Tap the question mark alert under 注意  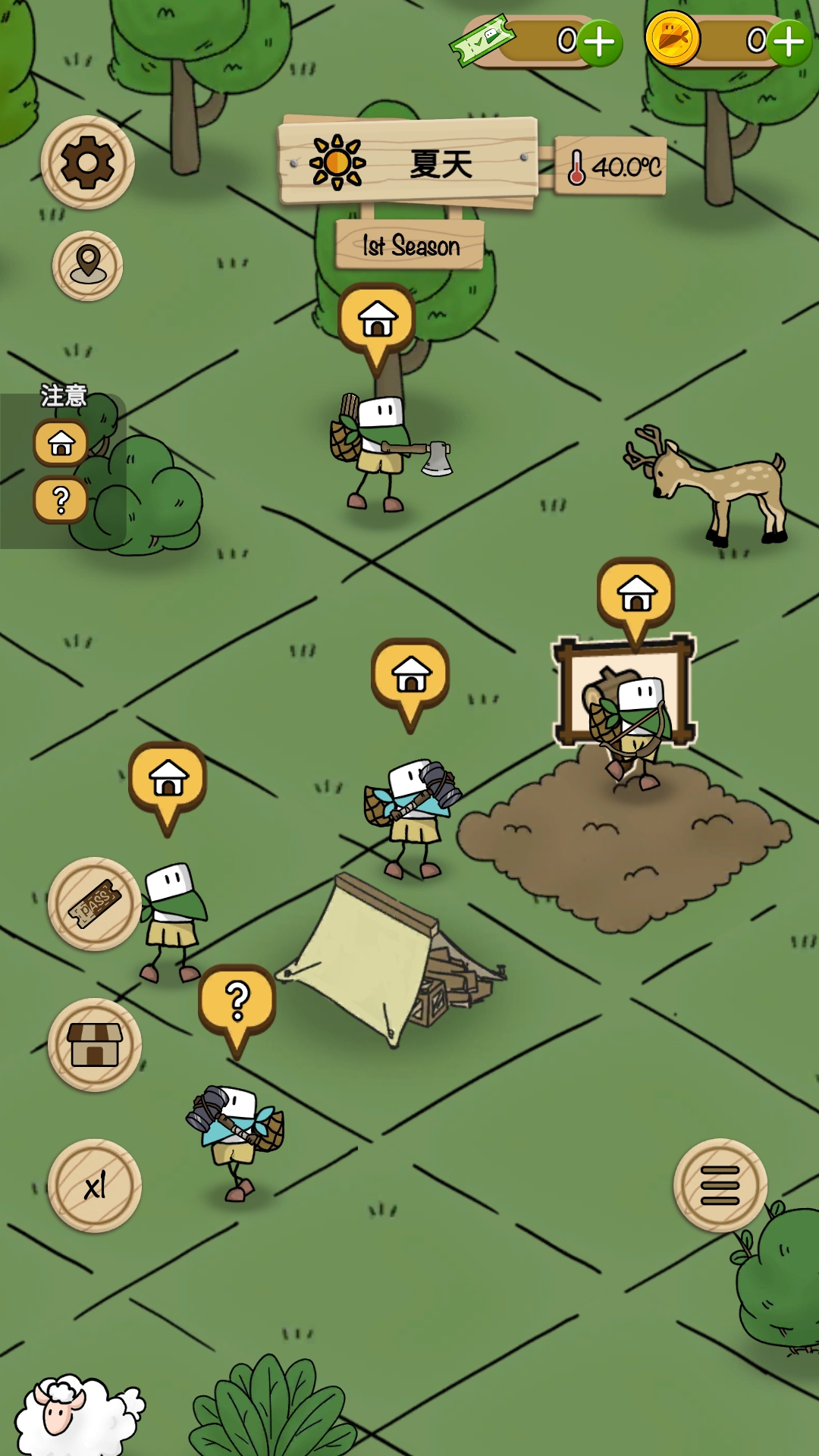point(61,500)
